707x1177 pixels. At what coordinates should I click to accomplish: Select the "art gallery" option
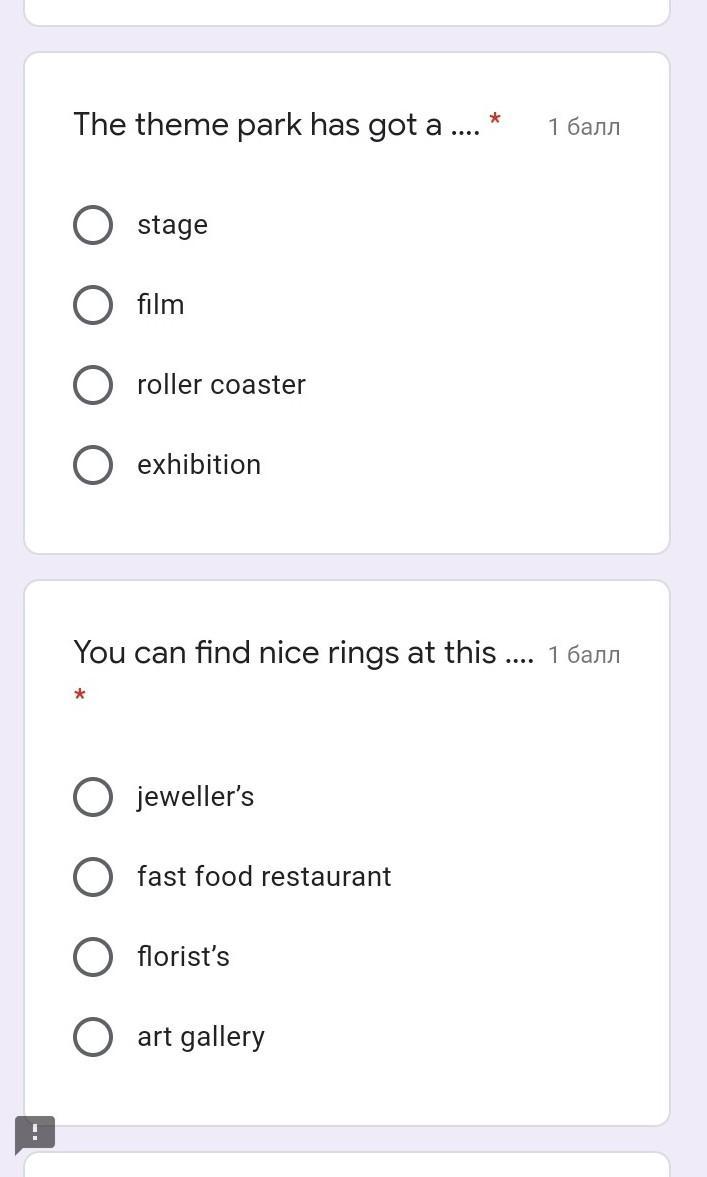pos(93,1037)
